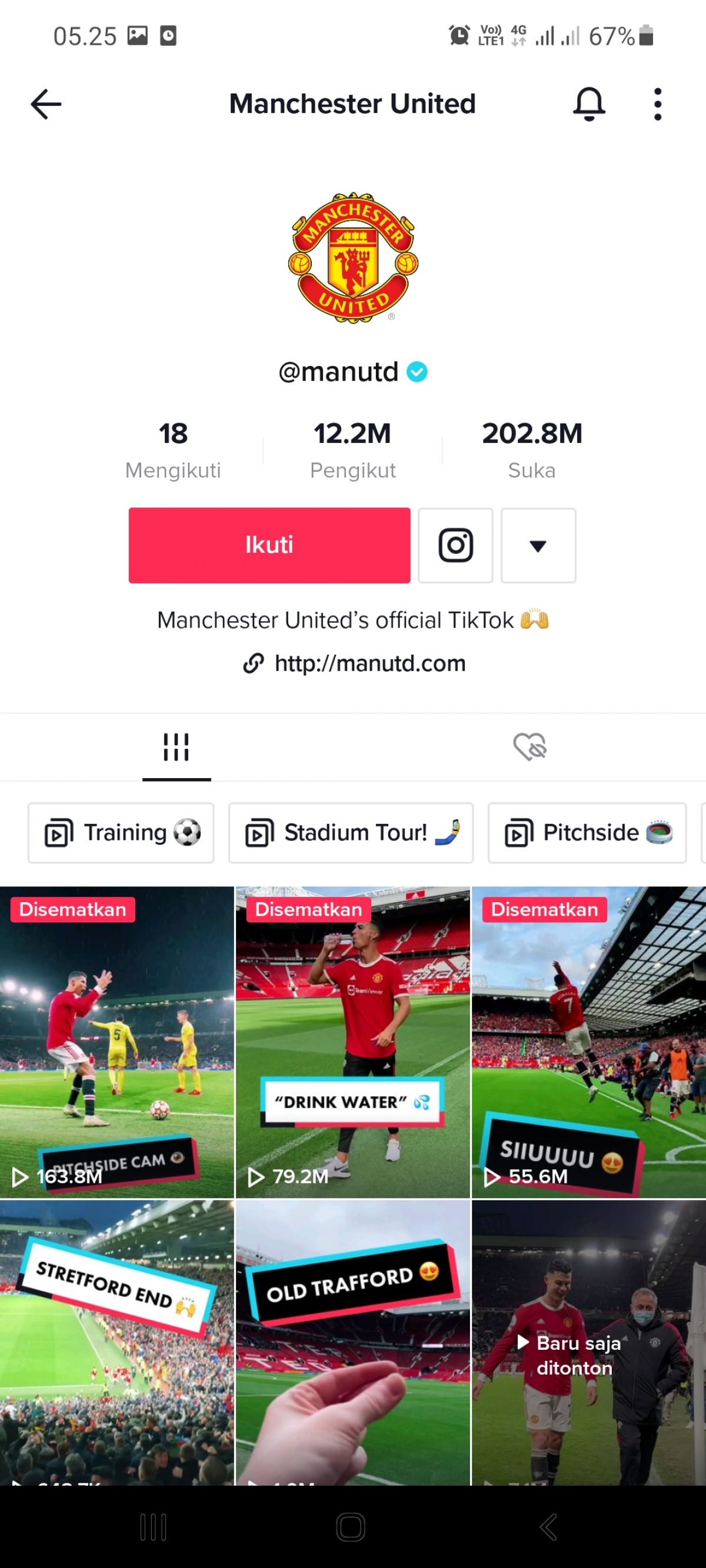Follow the account with the Ikuti button
The image size is (706, 1568).
(269, 545)
